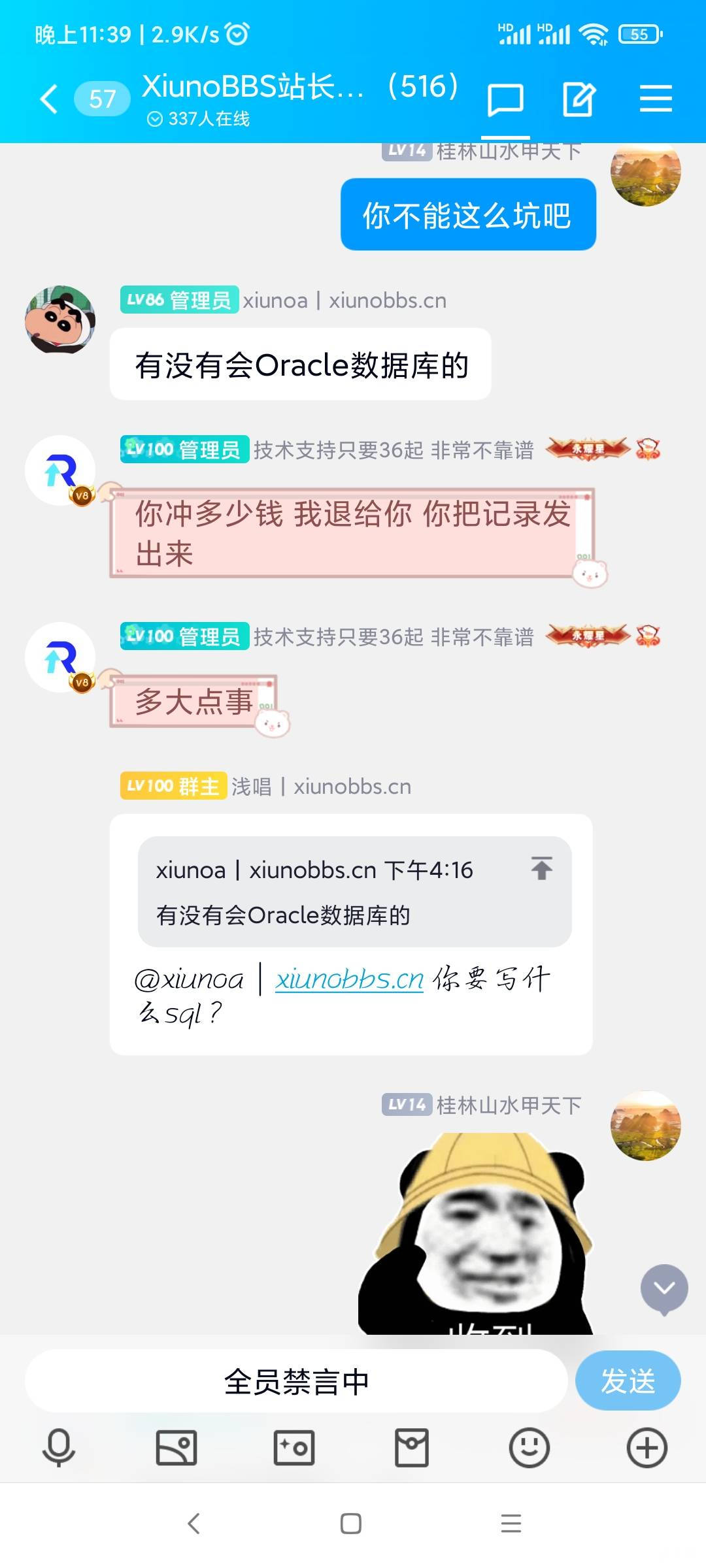Image resolution: width=706 pixels, height=1568 pixels.
Task: Open more options plus icon
Action: 647,1448
